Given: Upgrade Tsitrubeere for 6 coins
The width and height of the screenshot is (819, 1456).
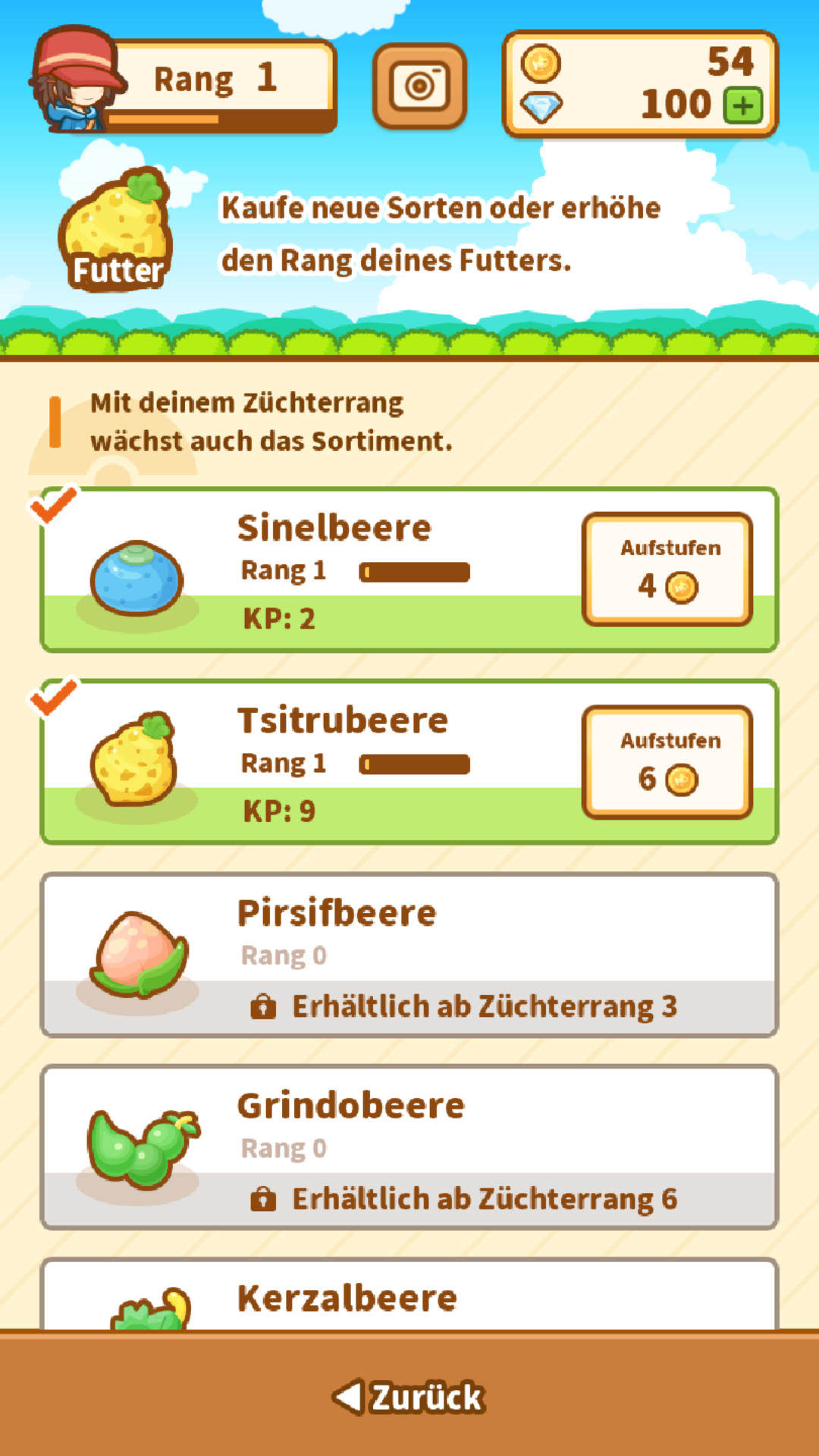Looking at the screenshot, I should [x=667, y=761].
